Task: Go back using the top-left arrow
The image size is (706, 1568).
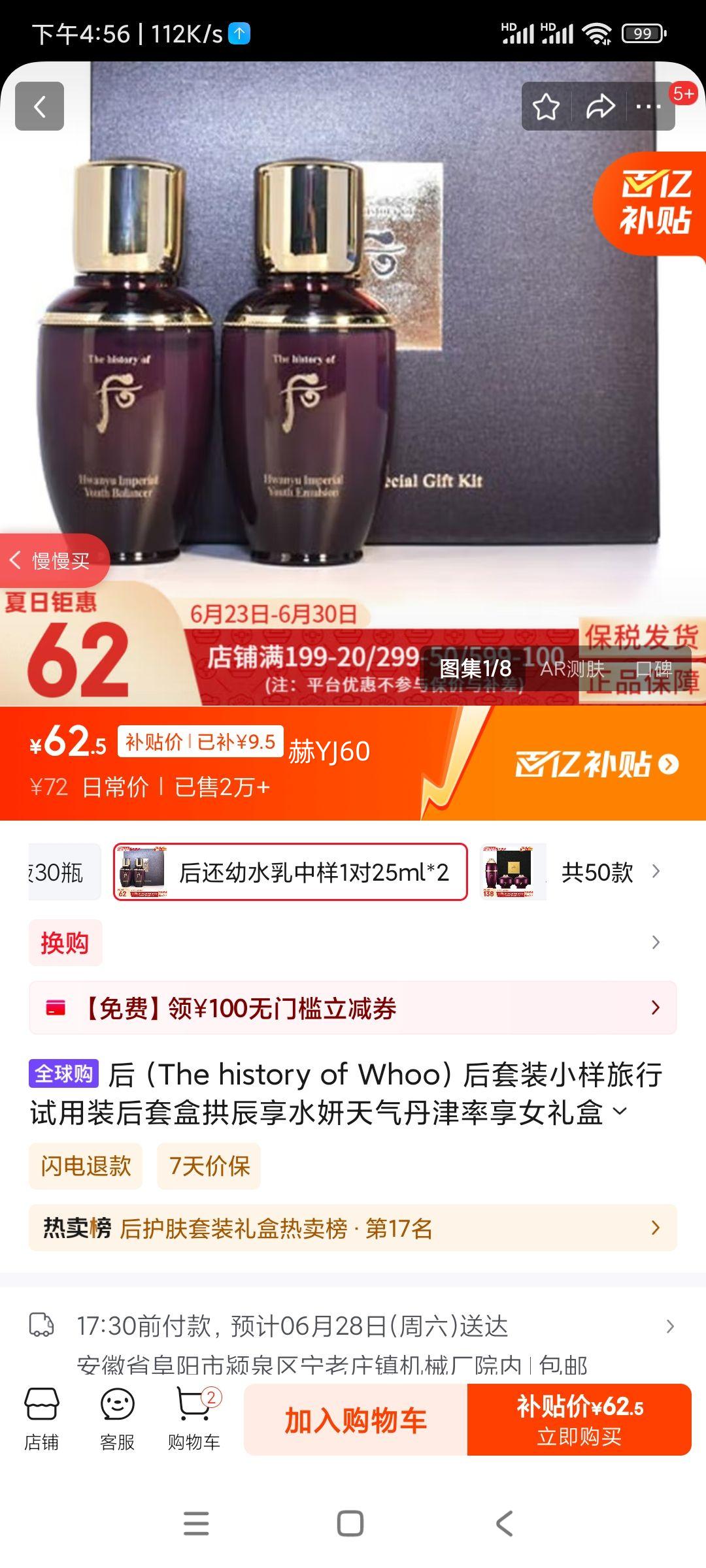Action: (x=39, y=106)
